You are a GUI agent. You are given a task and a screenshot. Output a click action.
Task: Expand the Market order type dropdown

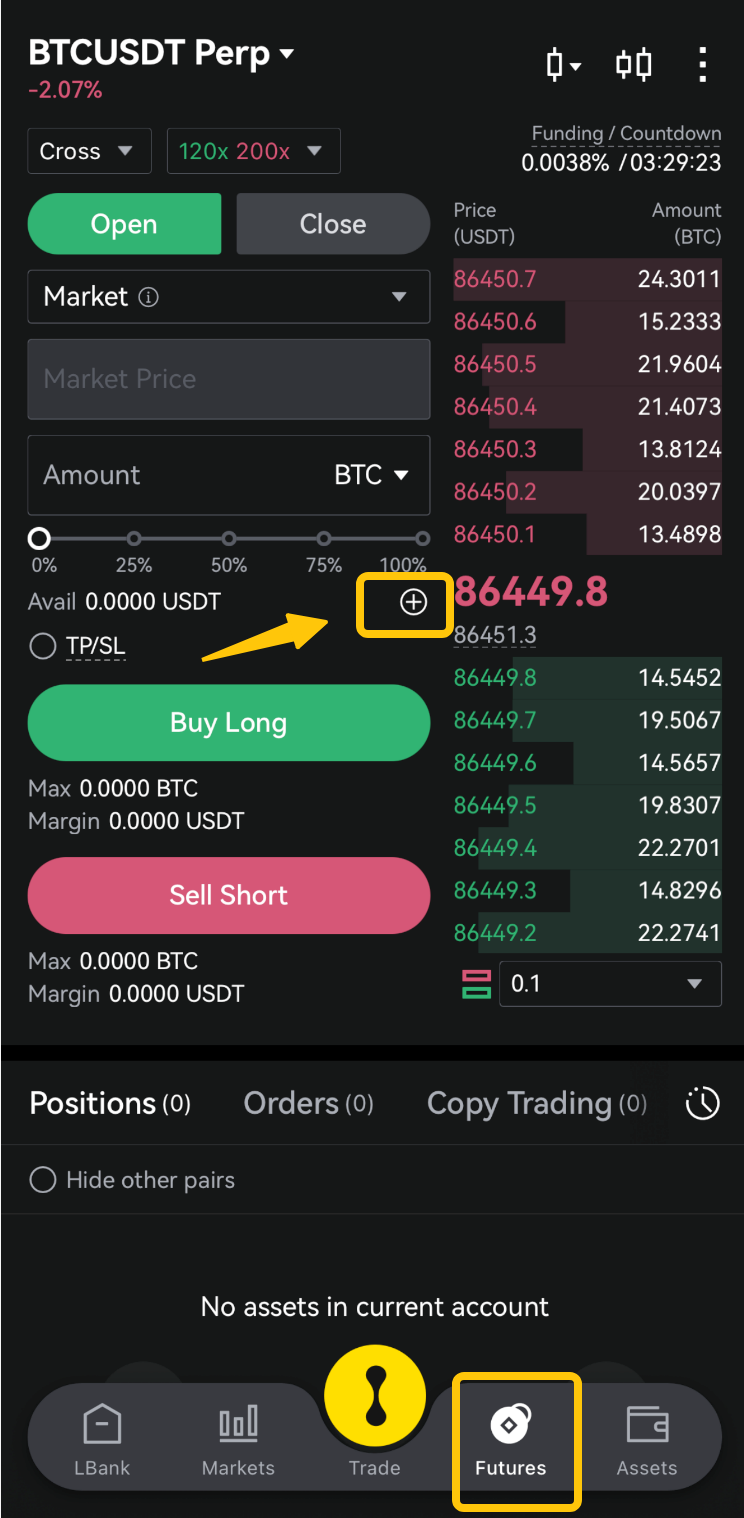229,297
